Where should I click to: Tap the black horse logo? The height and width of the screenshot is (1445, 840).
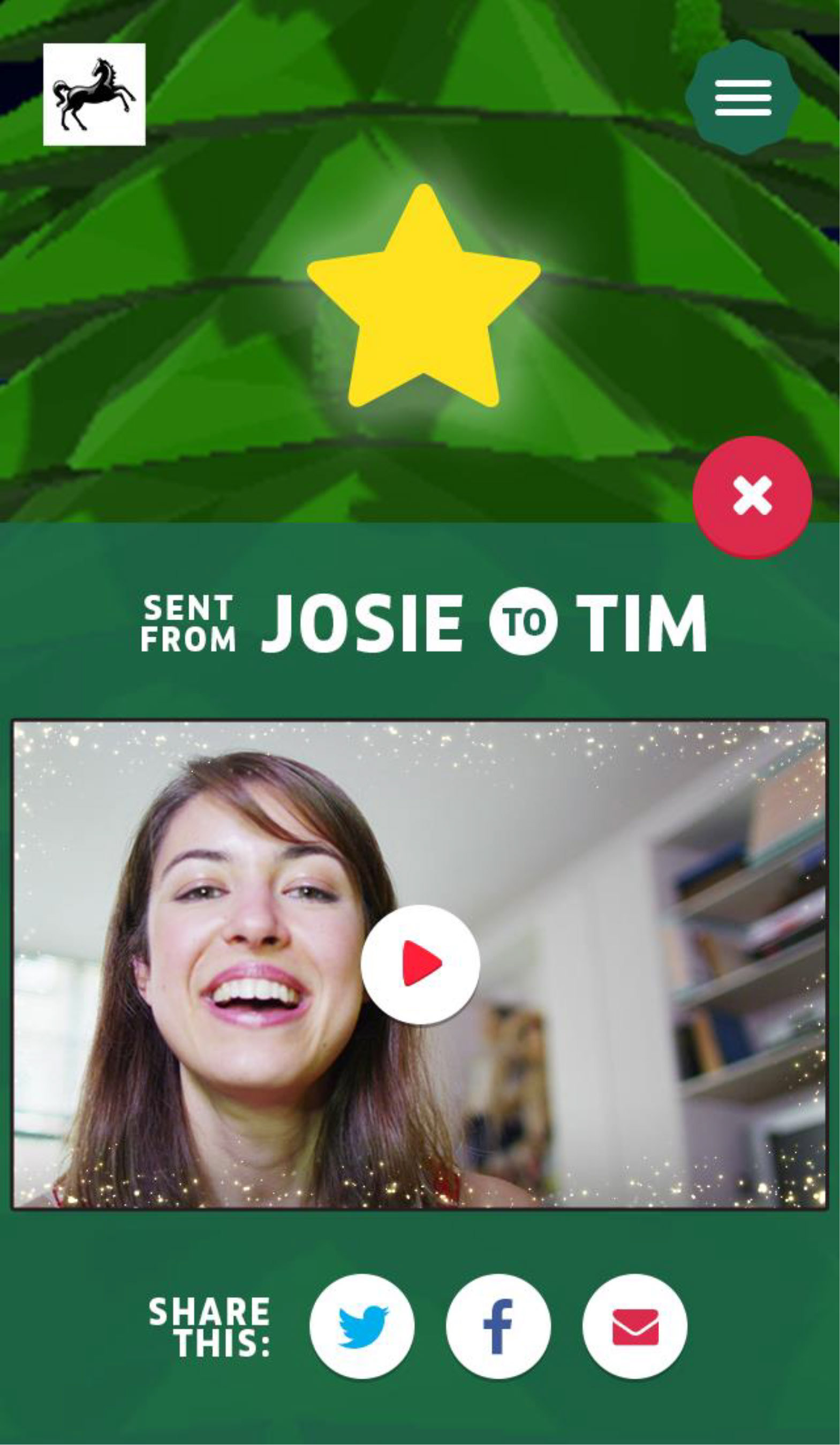(95, 95)
